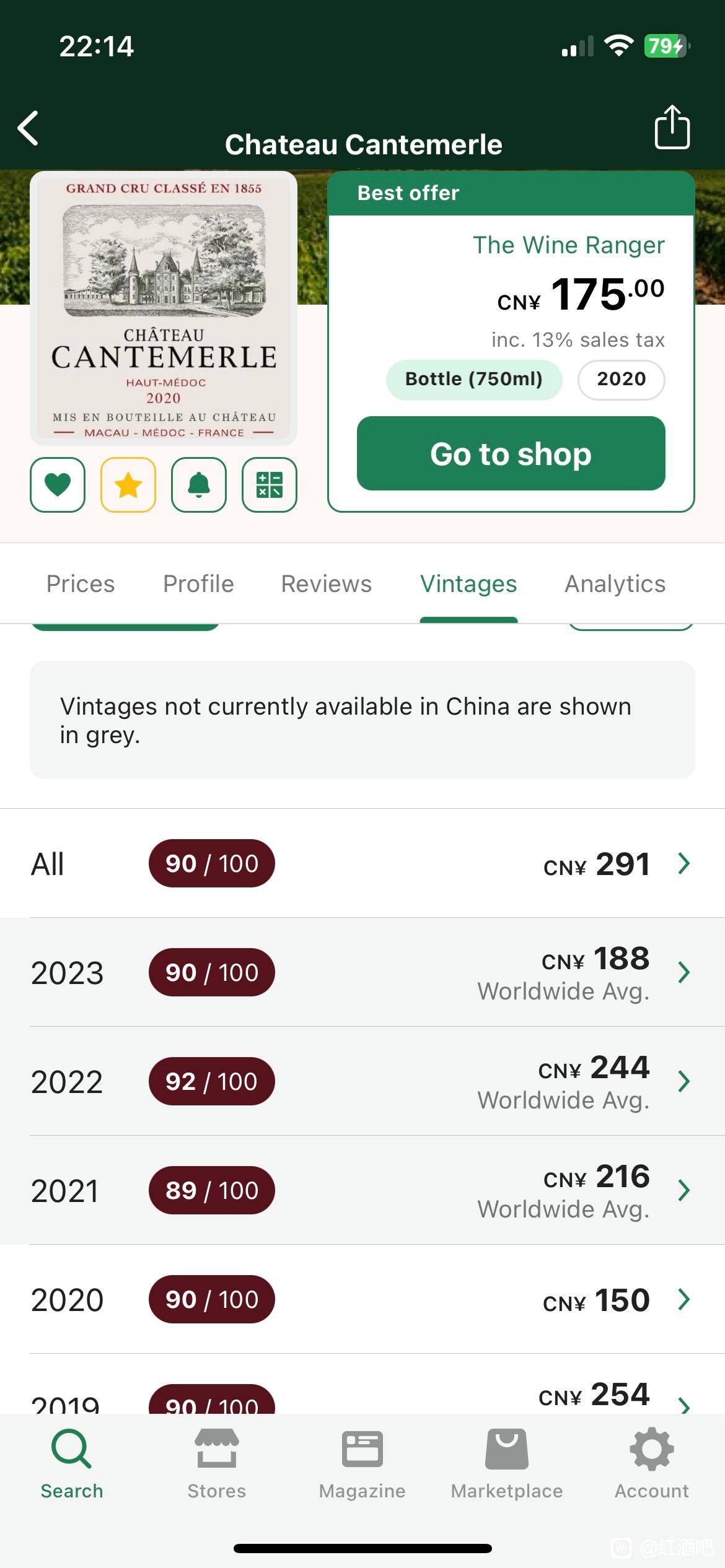
Task: Select the Bottle (750ml) chip
Action: (474, 380)
